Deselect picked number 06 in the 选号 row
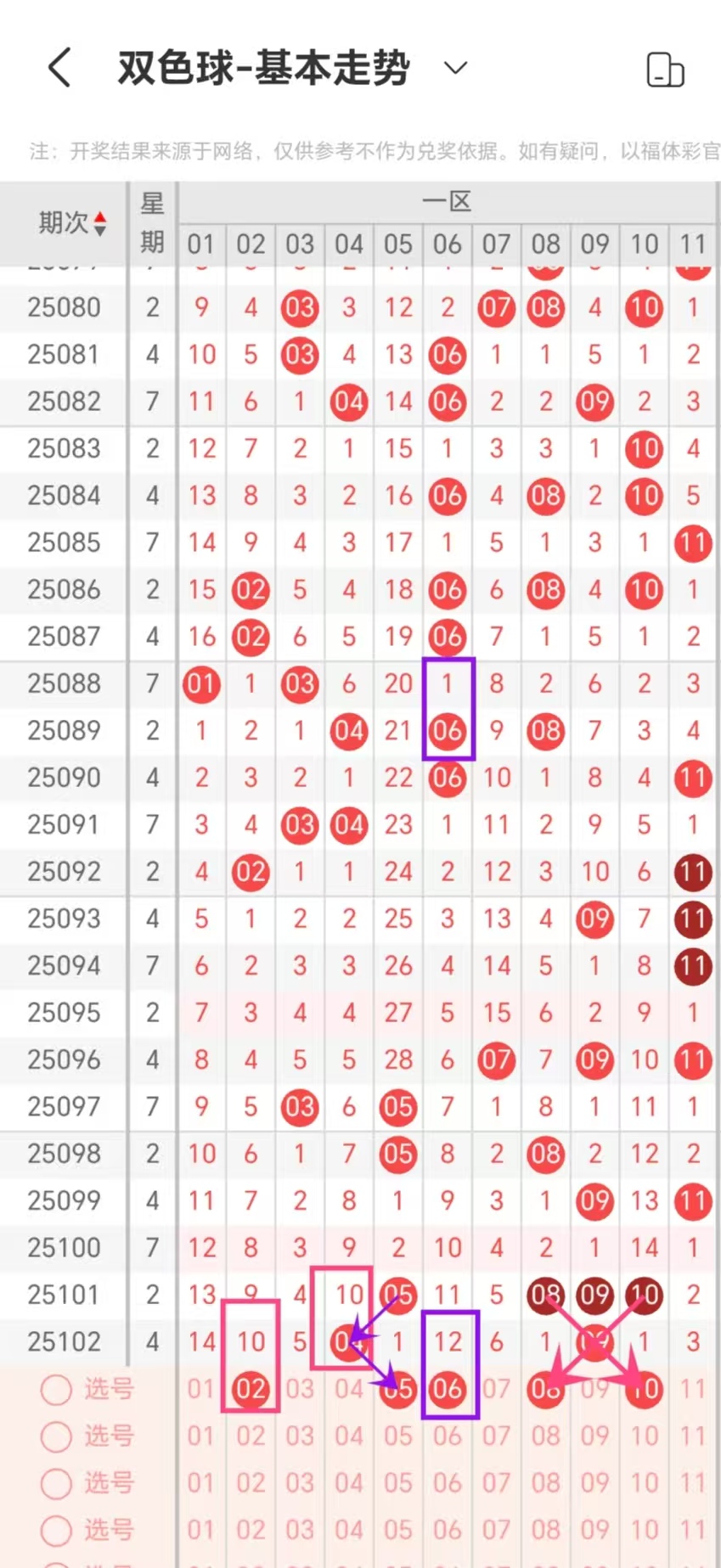 (x=448, y=1390)
